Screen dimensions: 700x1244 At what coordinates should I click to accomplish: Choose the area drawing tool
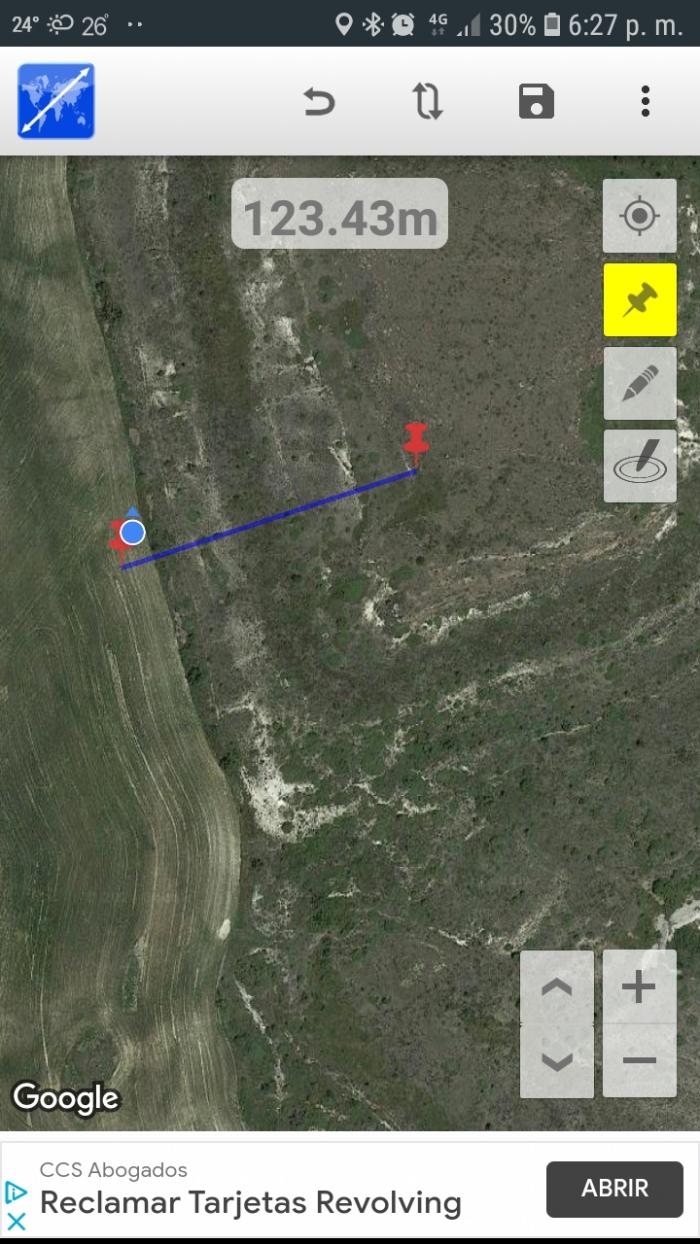click(x=640, y=466)
